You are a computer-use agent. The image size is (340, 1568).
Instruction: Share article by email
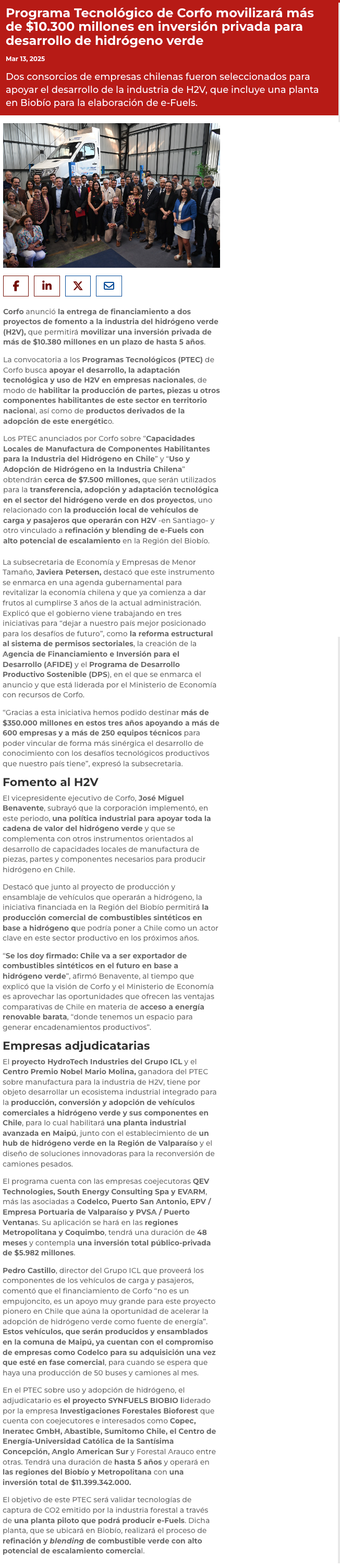(x=109, y=286)
